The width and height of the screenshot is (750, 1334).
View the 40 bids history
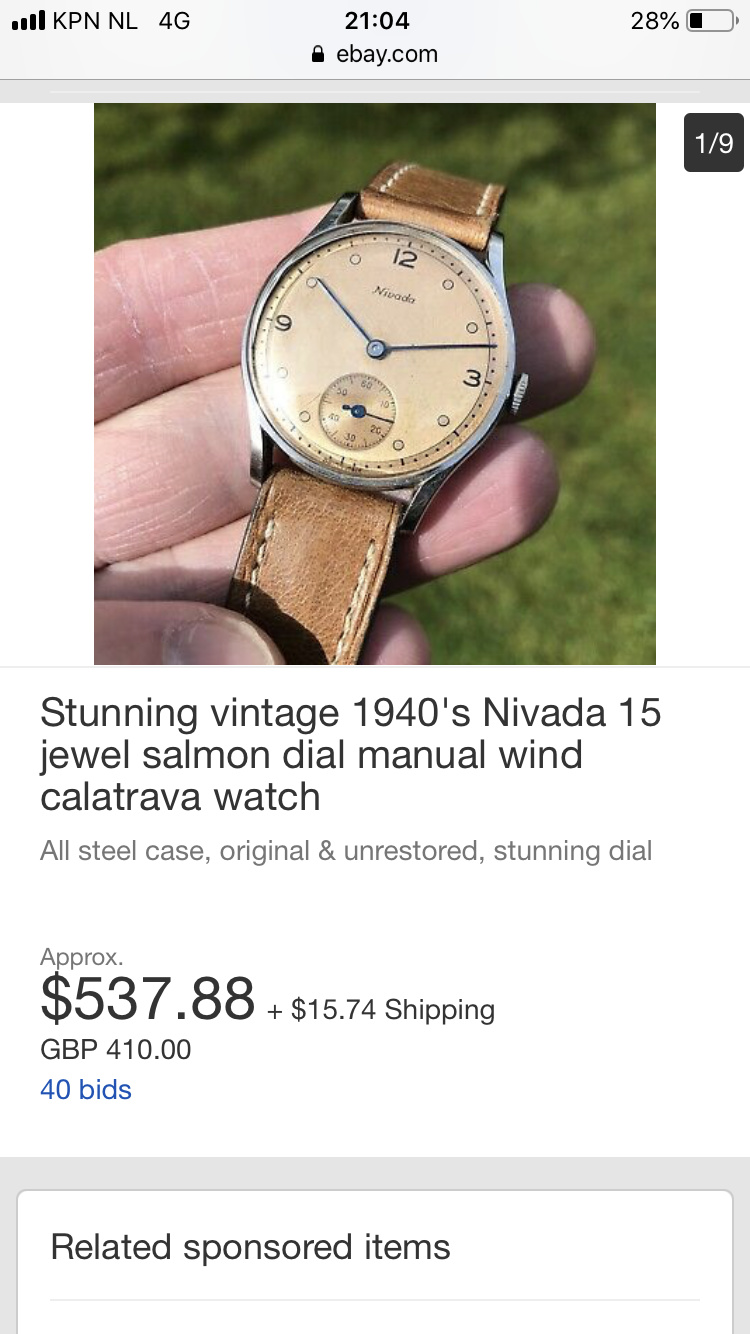point(86,1089)
